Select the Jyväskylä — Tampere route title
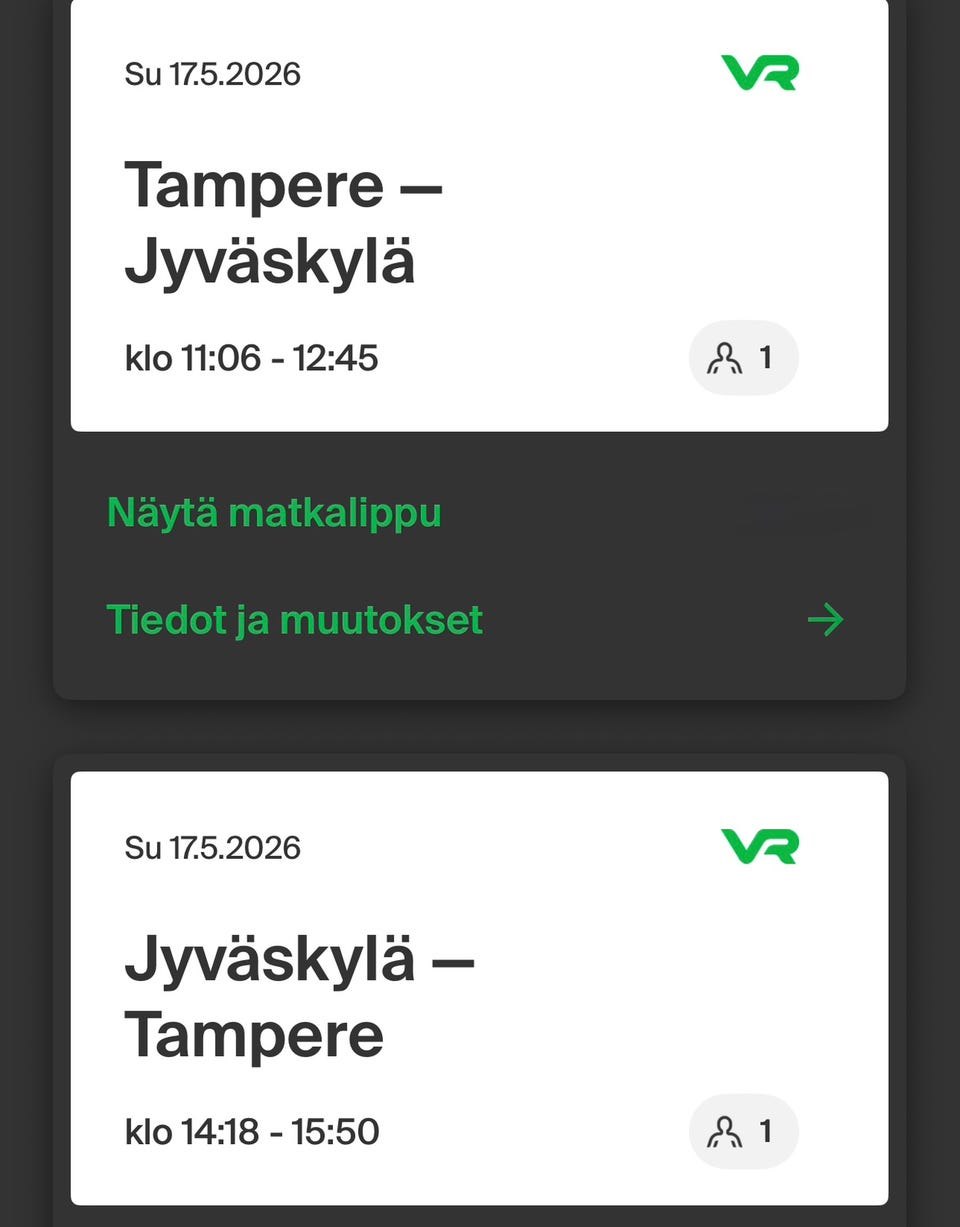Viewport: 960px width, 1227px height. click(x=298, y=994)
